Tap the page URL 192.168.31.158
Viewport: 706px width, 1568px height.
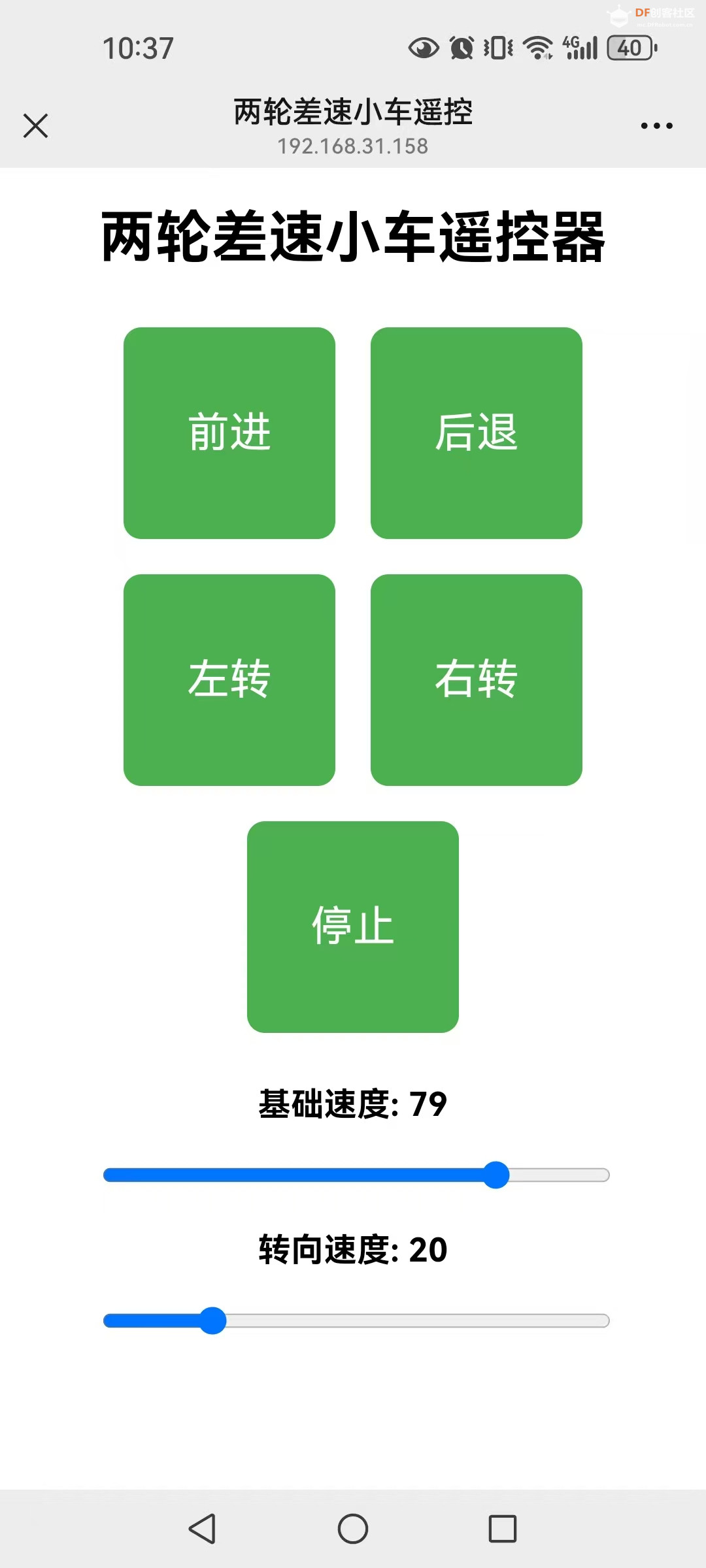tap(353, 146)
